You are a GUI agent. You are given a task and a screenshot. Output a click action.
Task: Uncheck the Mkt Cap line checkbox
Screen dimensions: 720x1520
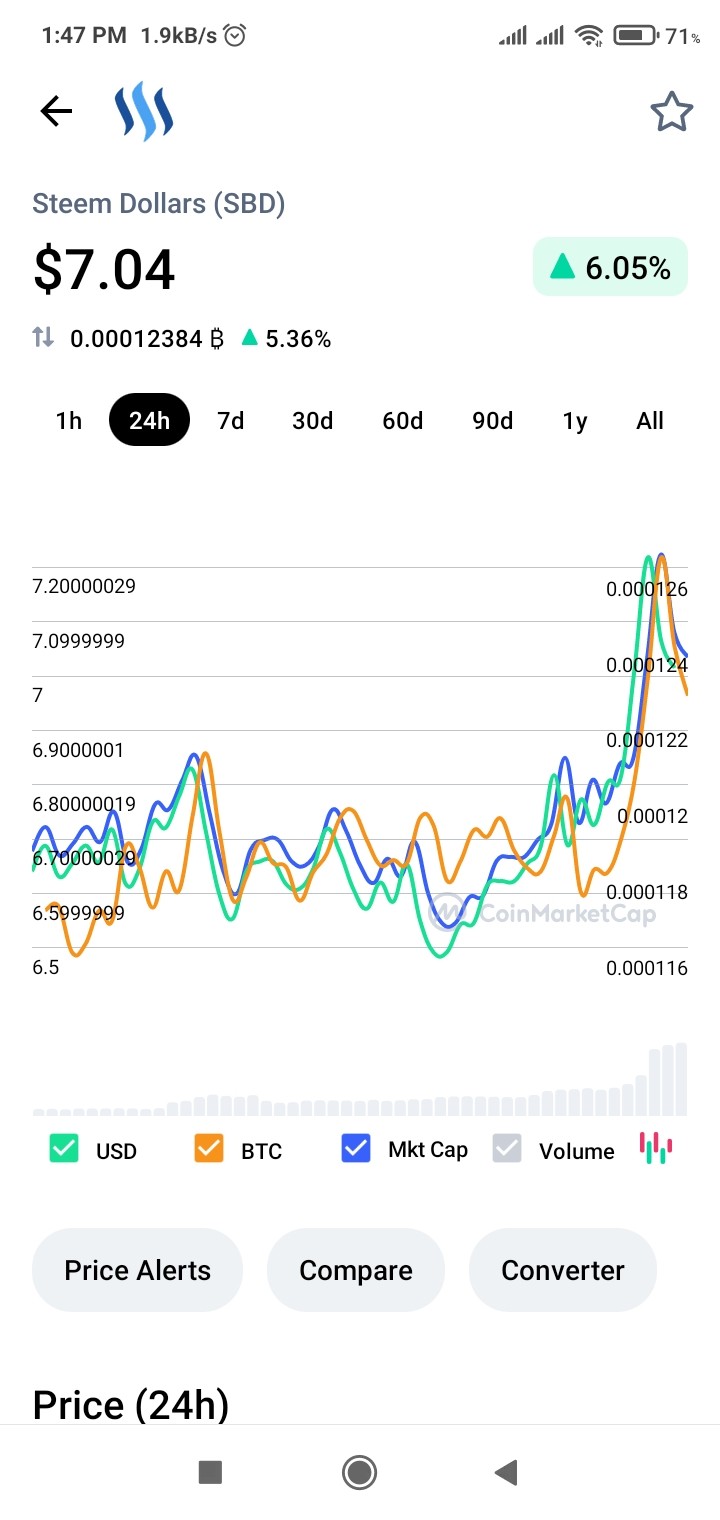356,1148
